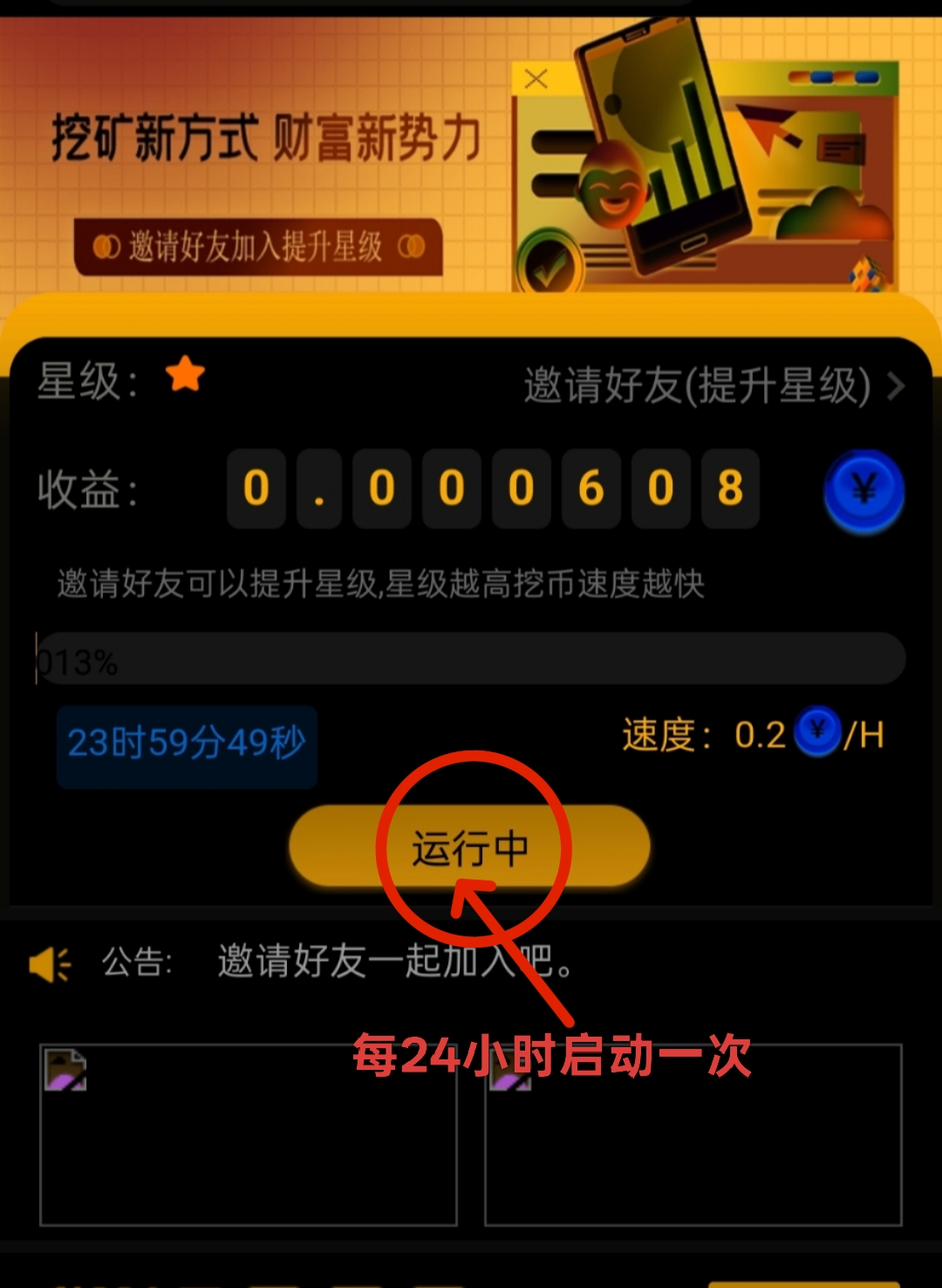
Task: Open 邀请好友(提升星级) link
Action: coord(711,386)
